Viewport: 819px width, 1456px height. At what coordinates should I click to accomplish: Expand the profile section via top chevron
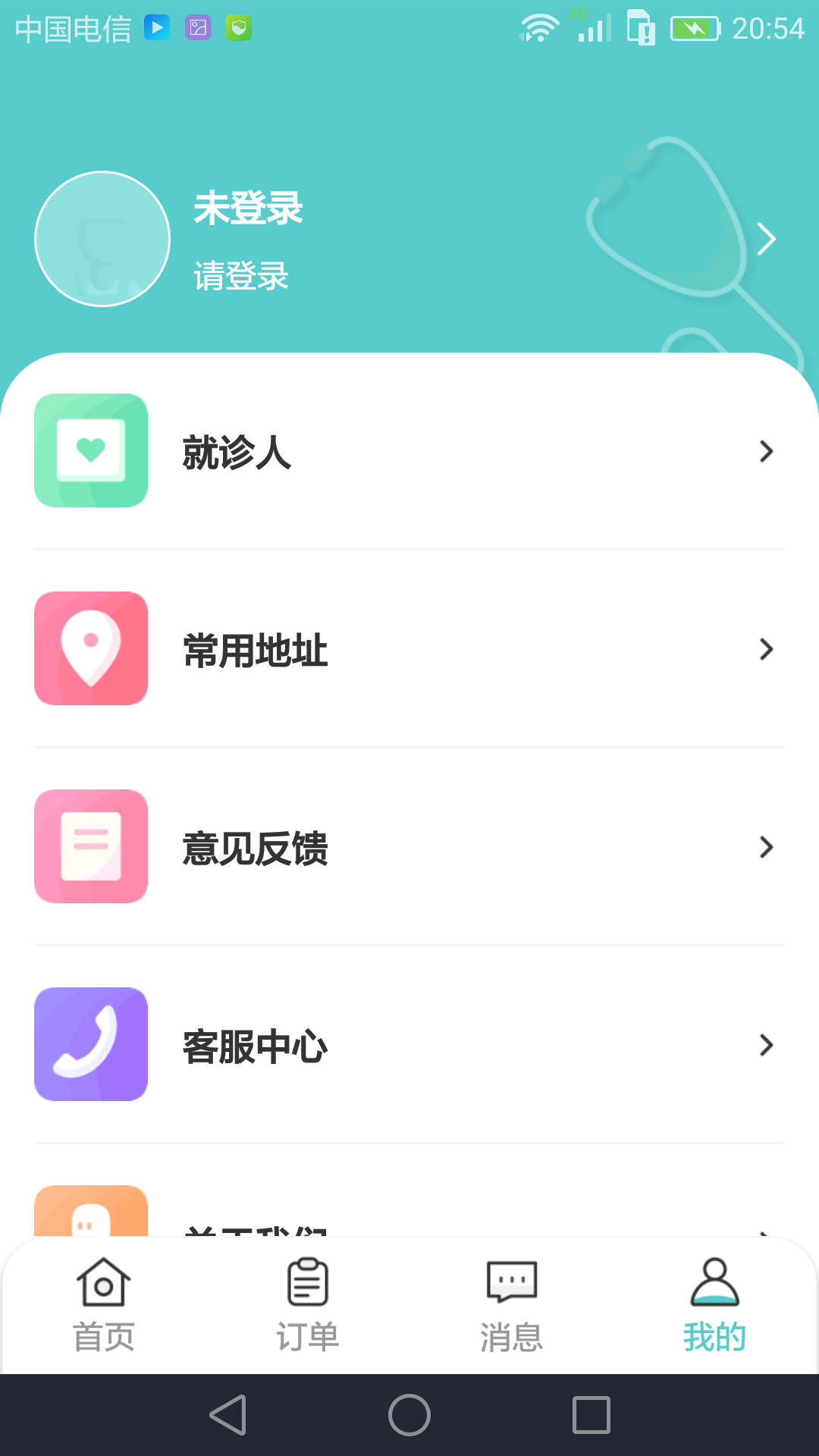click(x=766, y=239)
